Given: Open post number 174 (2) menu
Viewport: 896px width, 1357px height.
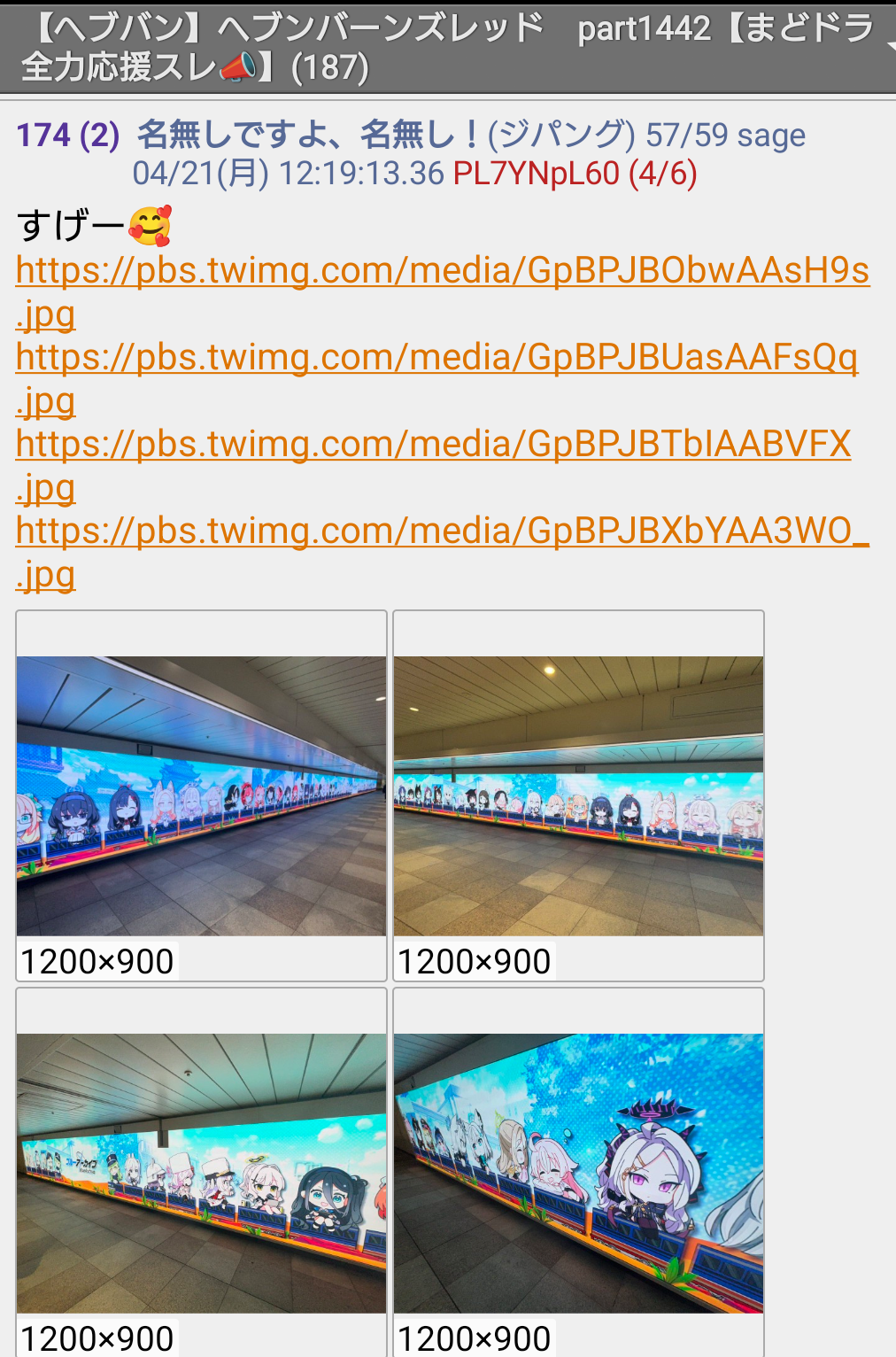Looking at the screenshot, I should [67, 136].
